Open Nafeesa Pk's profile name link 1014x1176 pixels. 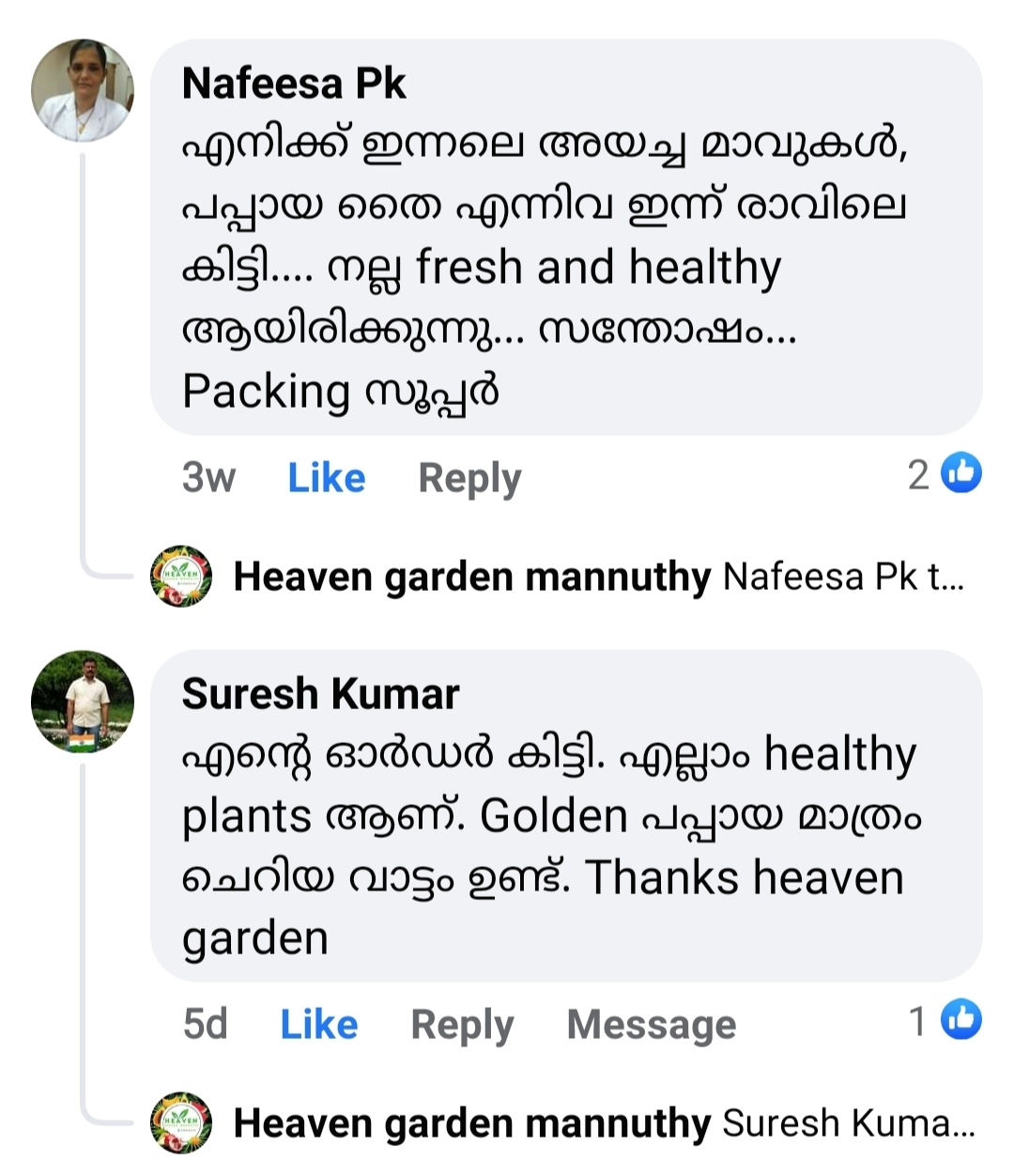(x=294, y=84)
